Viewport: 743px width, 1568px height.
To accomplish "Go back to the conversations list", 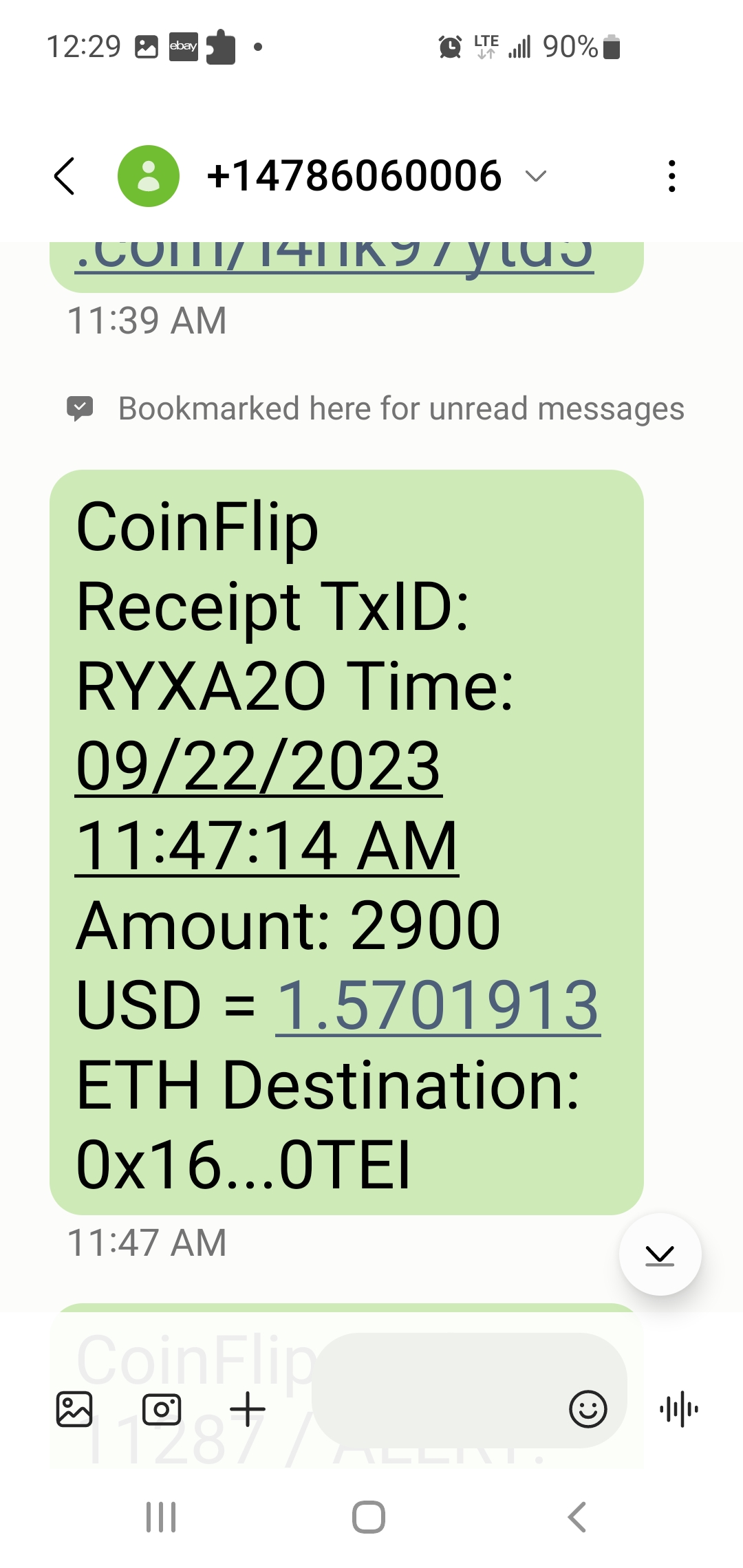I will click(x=65, y=176).
